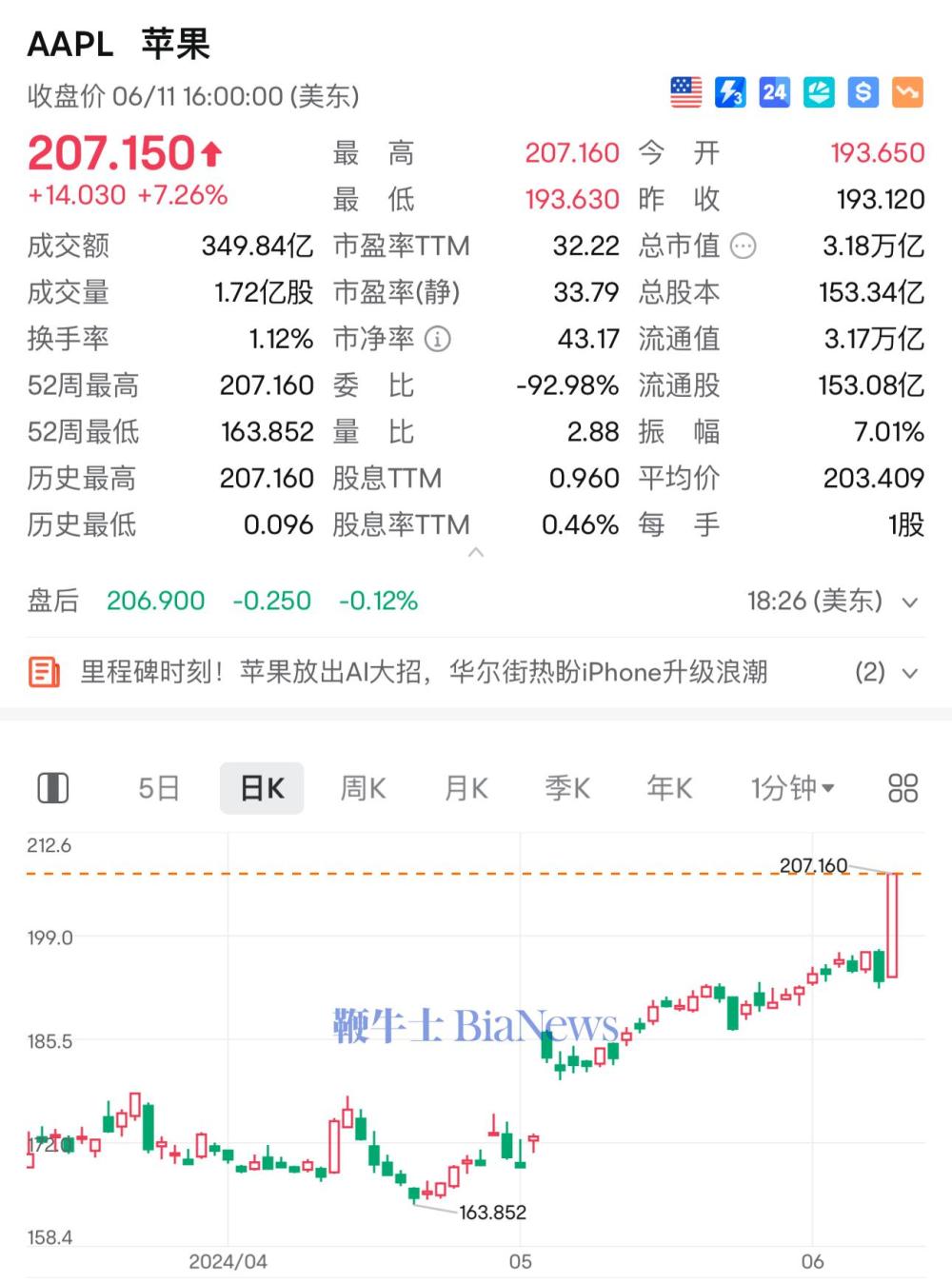Tap the blue 24 hour trading icon
This screenshot has width=952, height=1283.
(x=774, y=92)
